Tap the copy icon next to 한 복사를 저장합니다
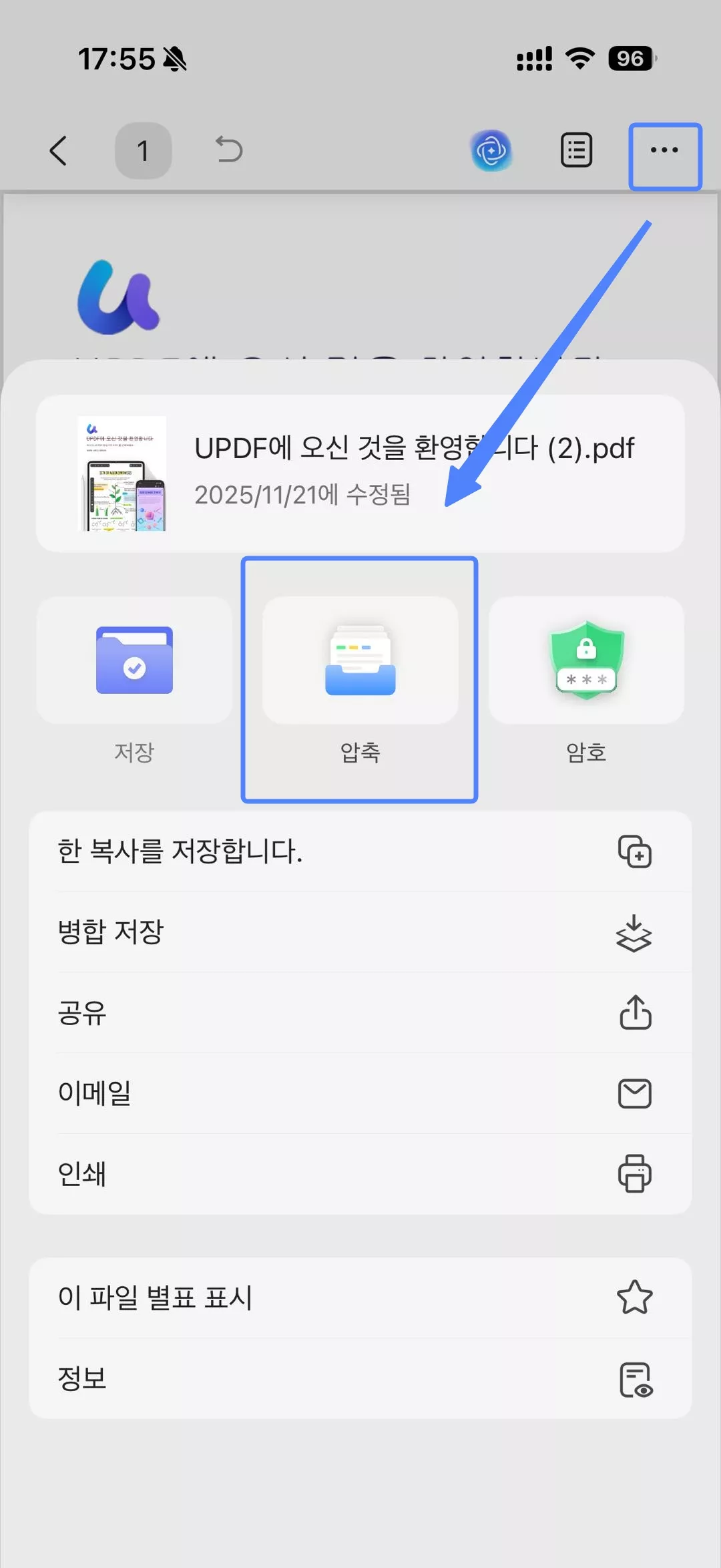Screen dimensions: 721x1568 coord(634,852)
